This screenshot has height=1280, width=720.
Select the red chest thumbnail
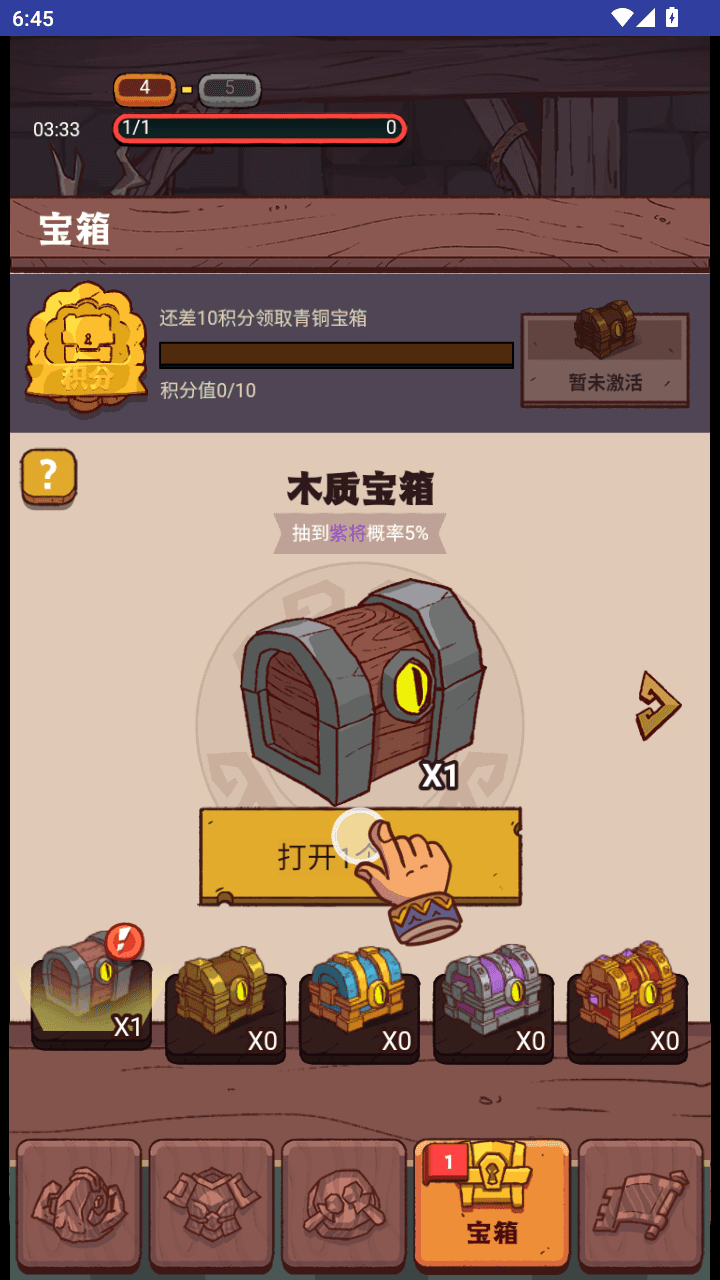(627, 1000)
